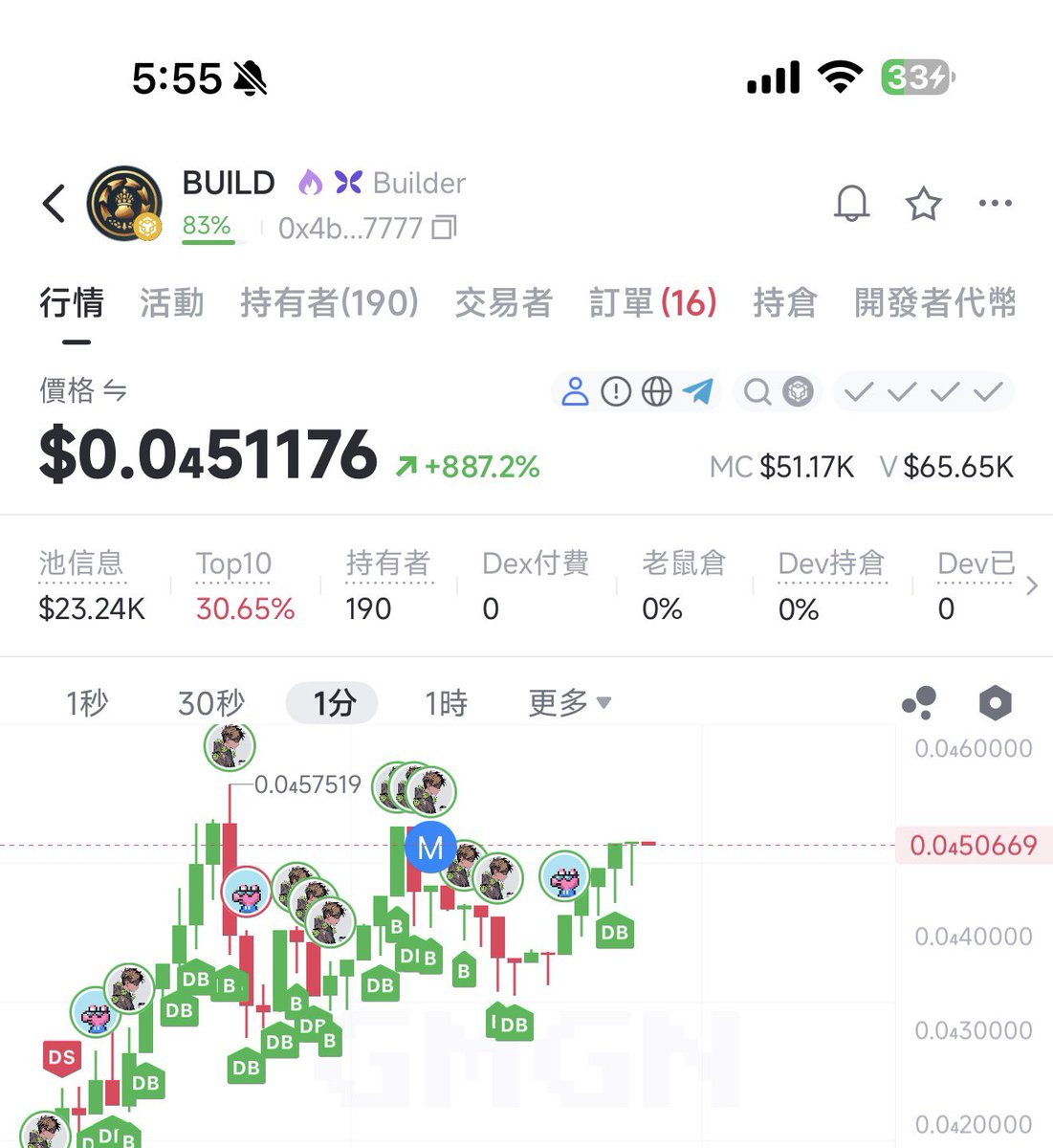
Task: Switch to the 開發者代幣 tab
Action: (934, 303)
